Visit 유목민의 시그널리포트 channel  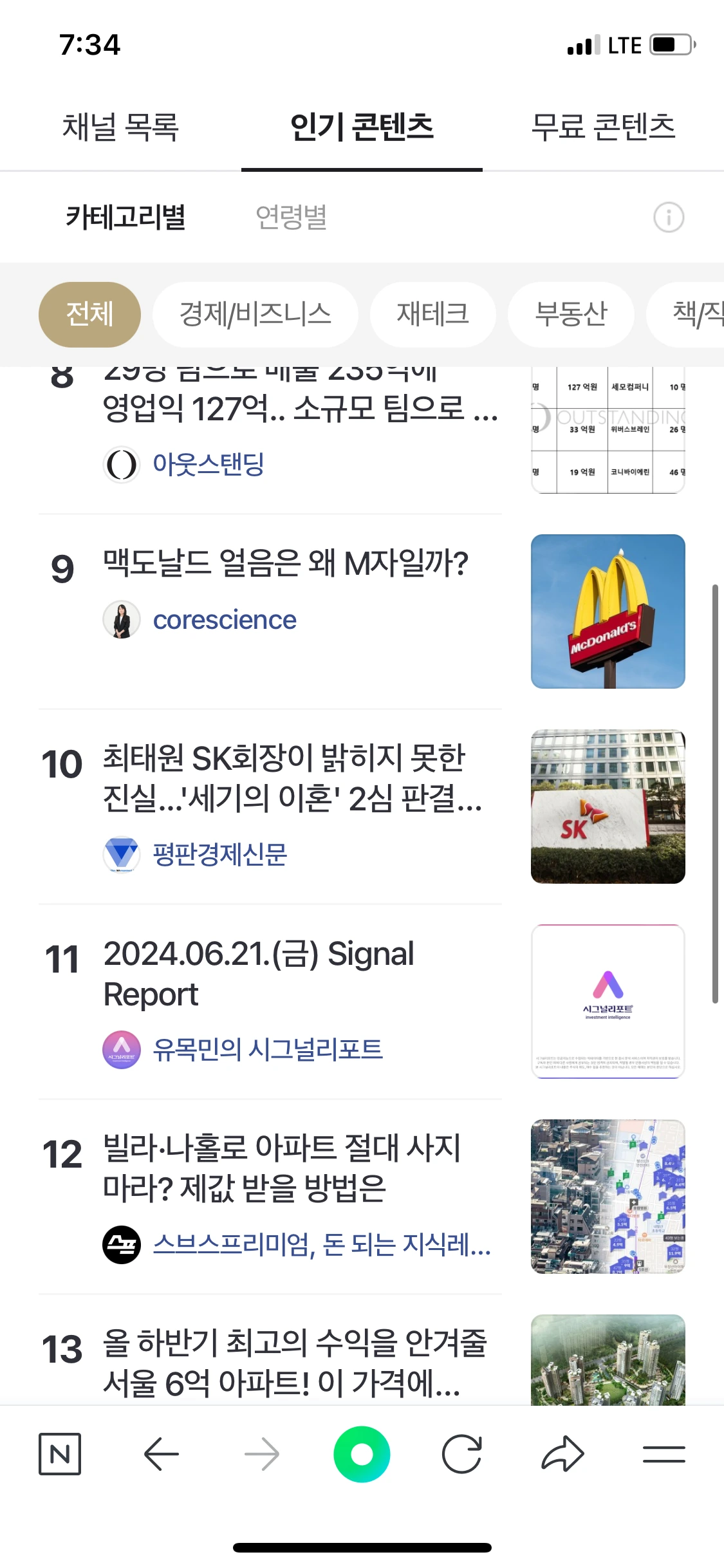[x=267, y=1049]
